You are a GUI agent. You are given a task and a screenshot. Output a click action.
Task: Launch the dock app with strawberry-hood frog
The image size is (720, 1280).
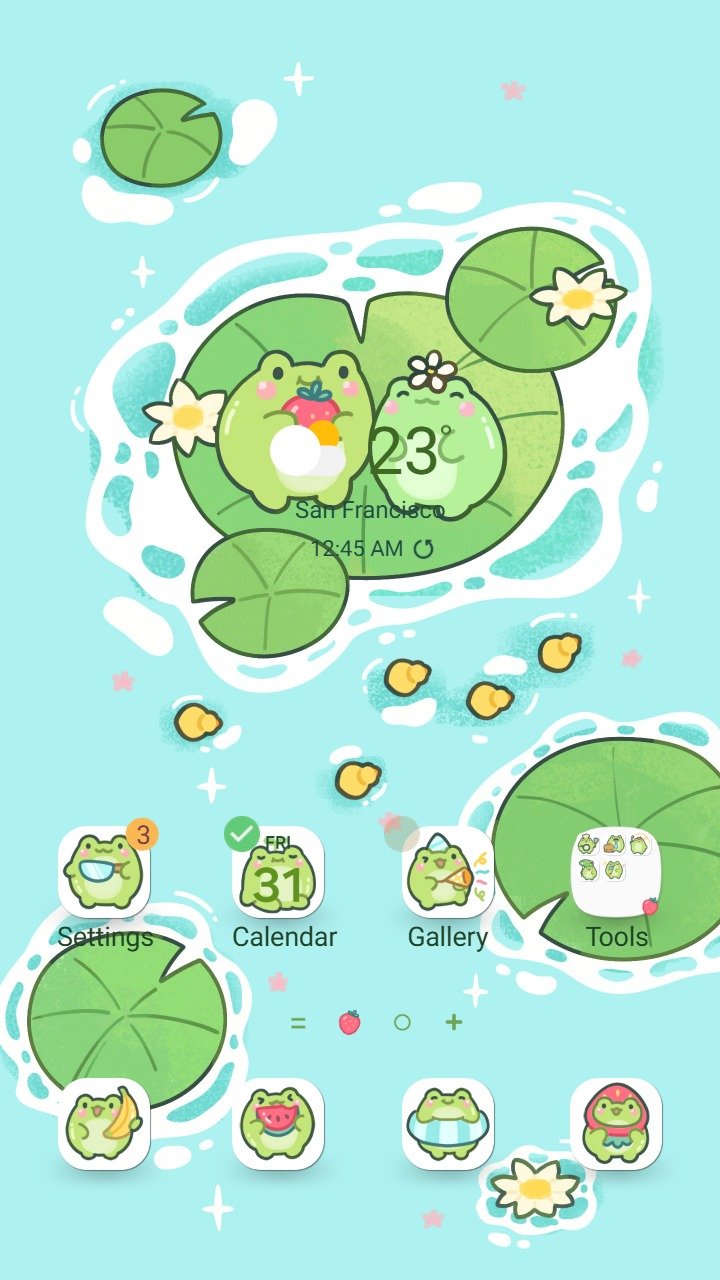[616, 1124]
